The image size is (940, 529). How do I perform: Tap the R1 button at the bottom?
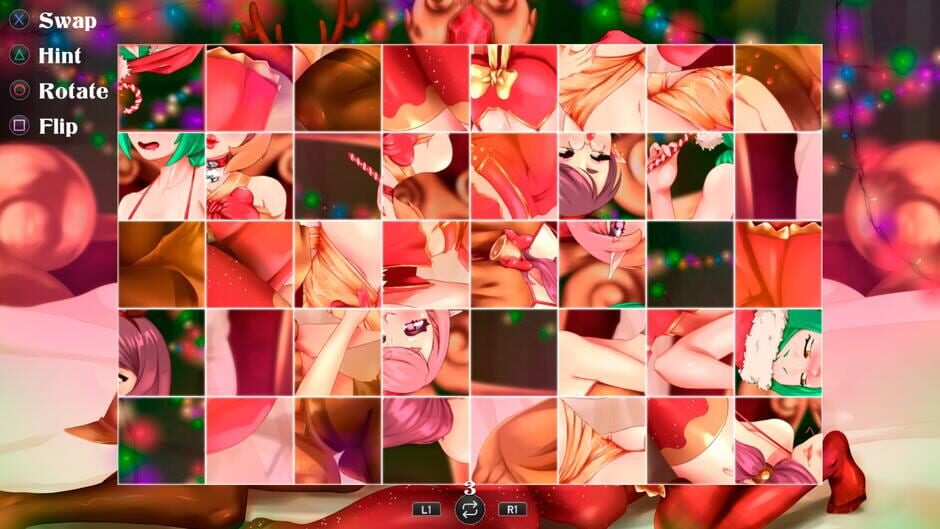(512, 509)
